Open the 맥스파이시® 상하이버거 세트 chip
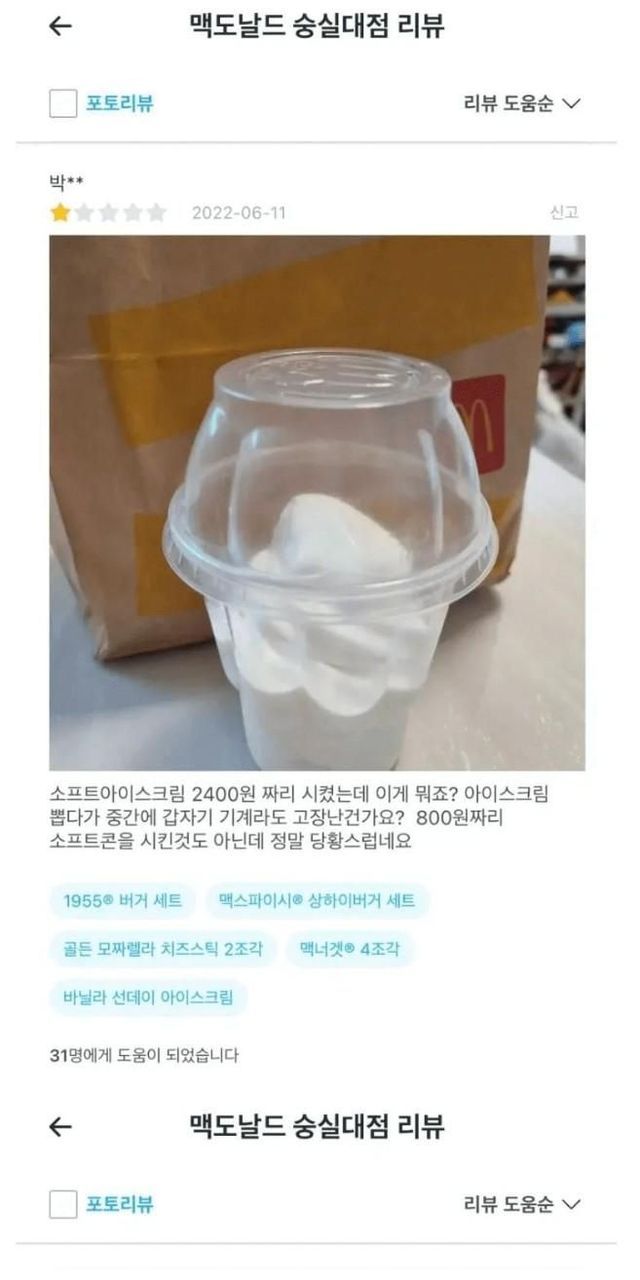The width and height of the screenshot is (640, 1280). tap(317, 901)
